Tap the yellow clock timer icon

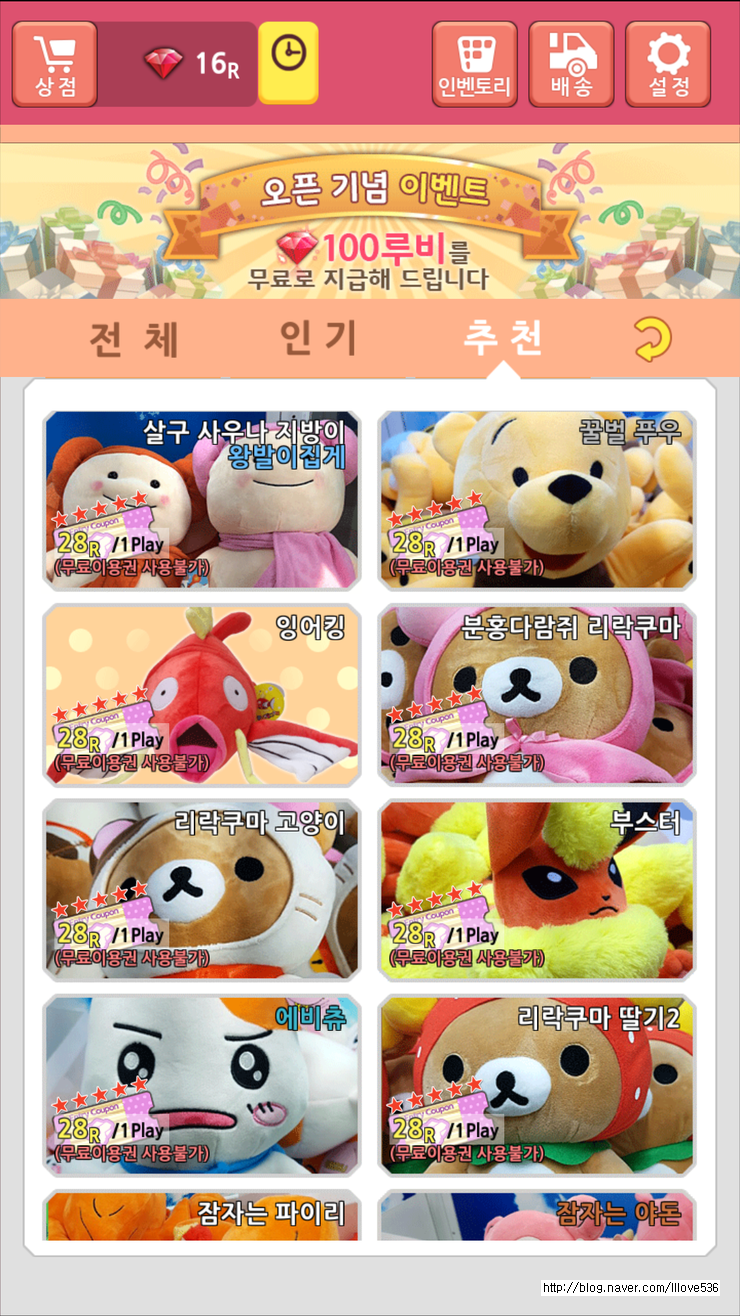[x=288, y=62]
